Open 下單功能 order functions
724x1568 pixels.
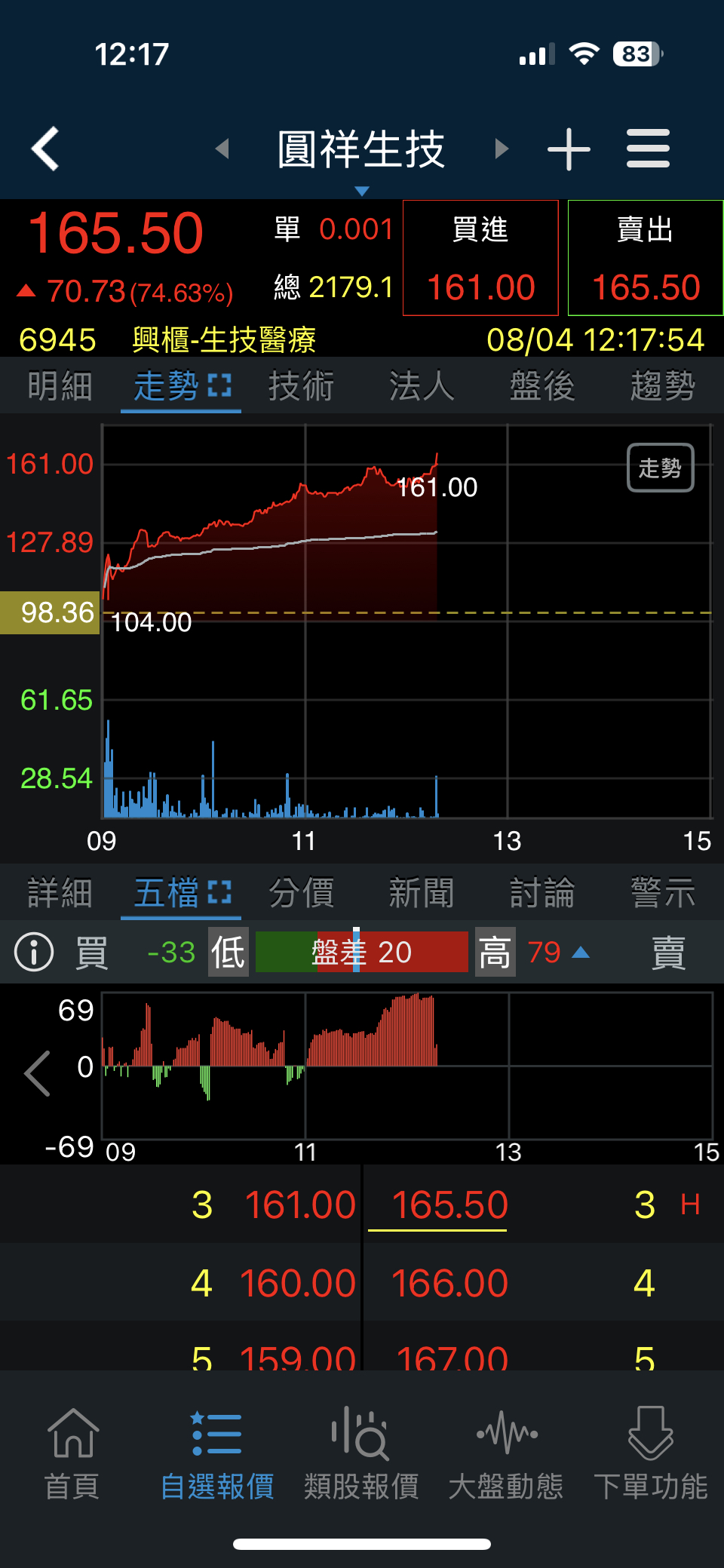650,1453
